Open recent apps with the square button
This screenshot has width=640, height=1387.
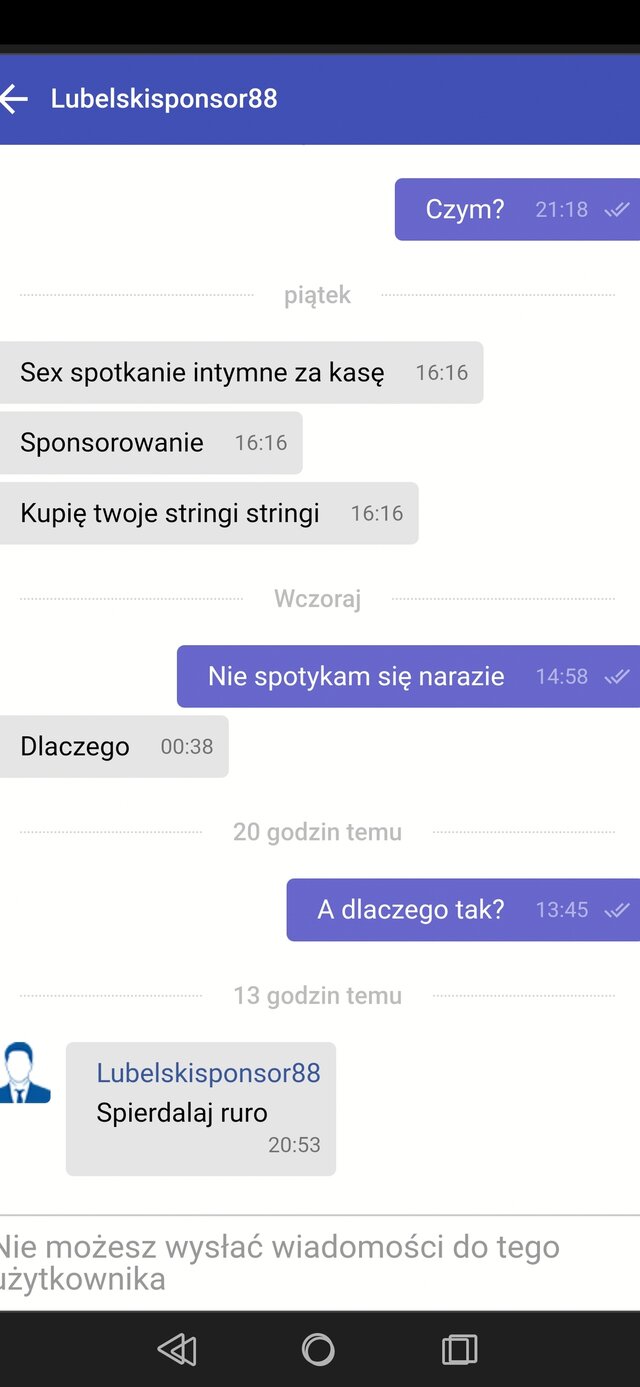pos(459,1350)
